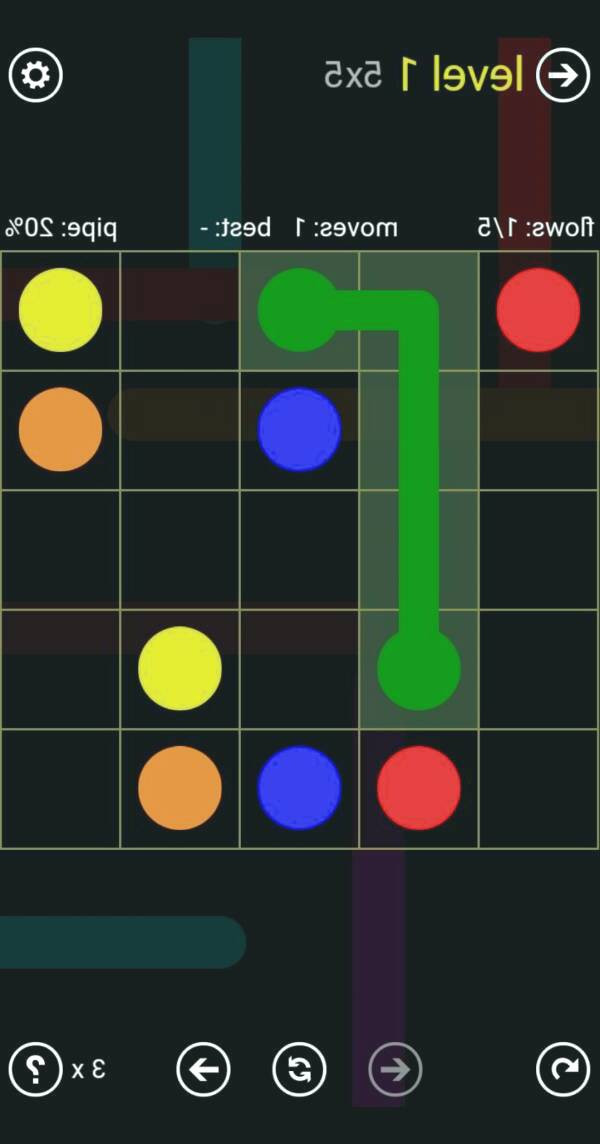The width and height of the screenshot is (600, 1144).
Task: Select the red dot in the top row
Action: click(x=538, y=310)
